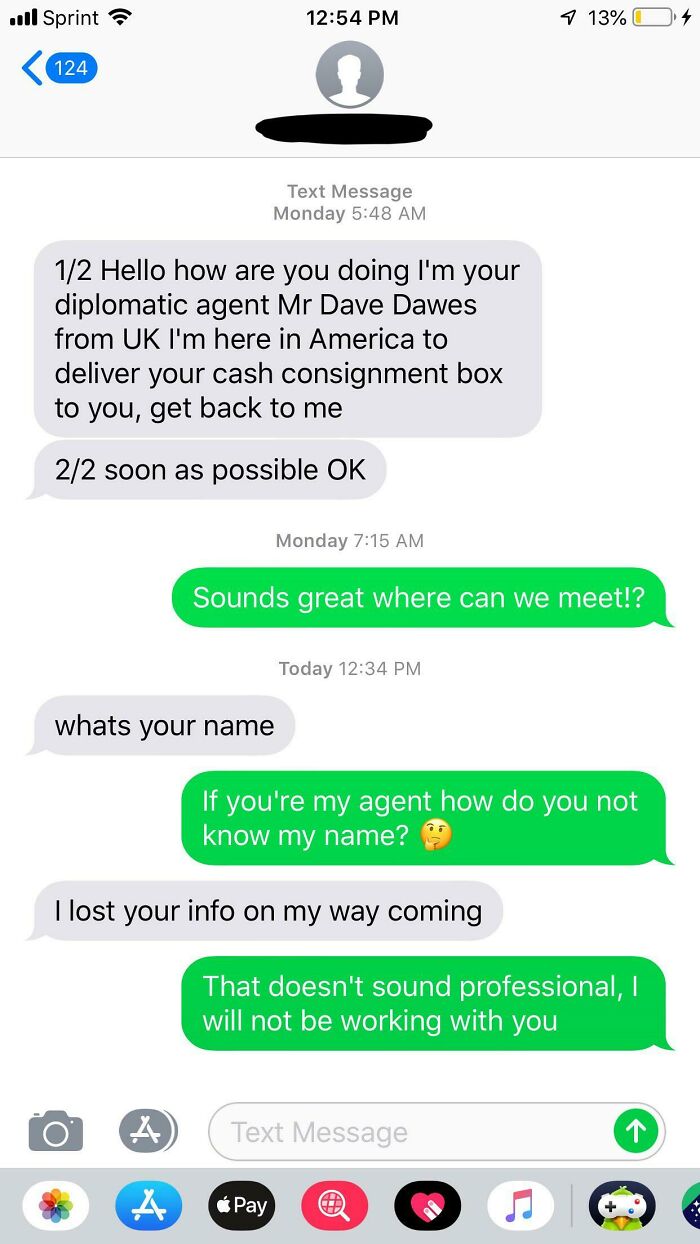Open the Music app in the drawer

coord(521,1205)
